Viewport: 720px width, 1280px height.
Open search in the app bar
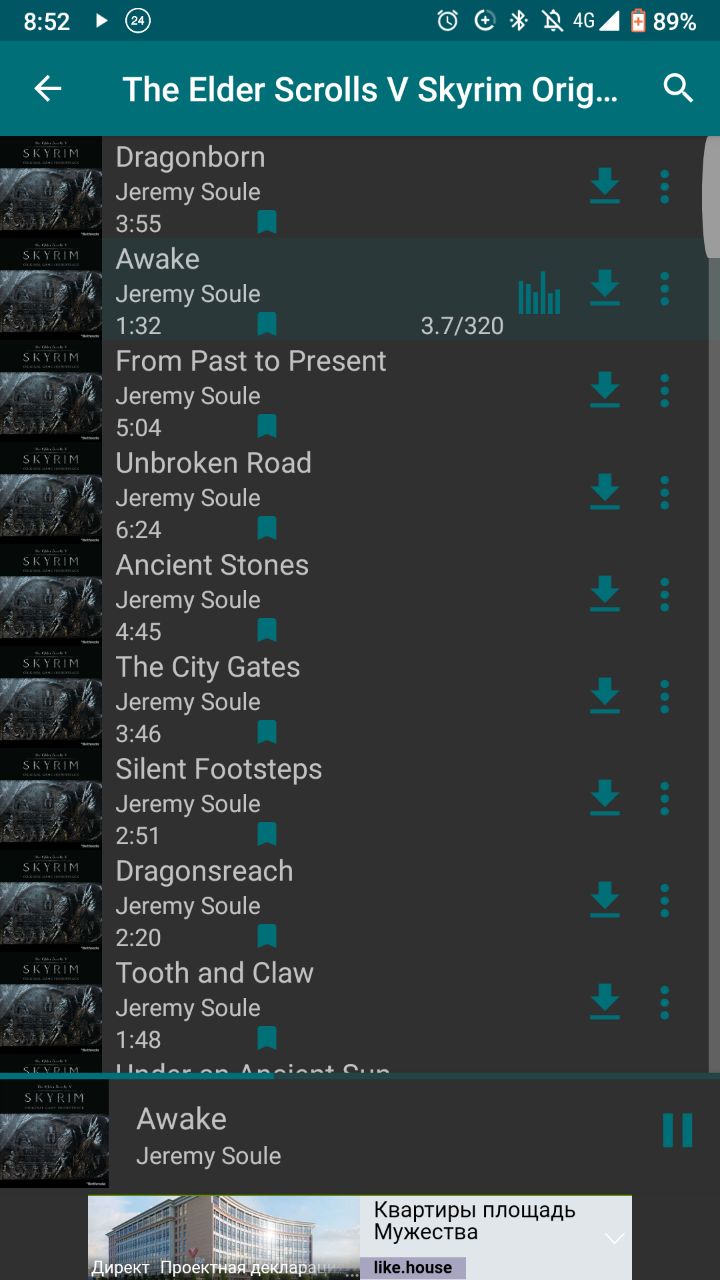pyautogui.click(x=678, y=89)
